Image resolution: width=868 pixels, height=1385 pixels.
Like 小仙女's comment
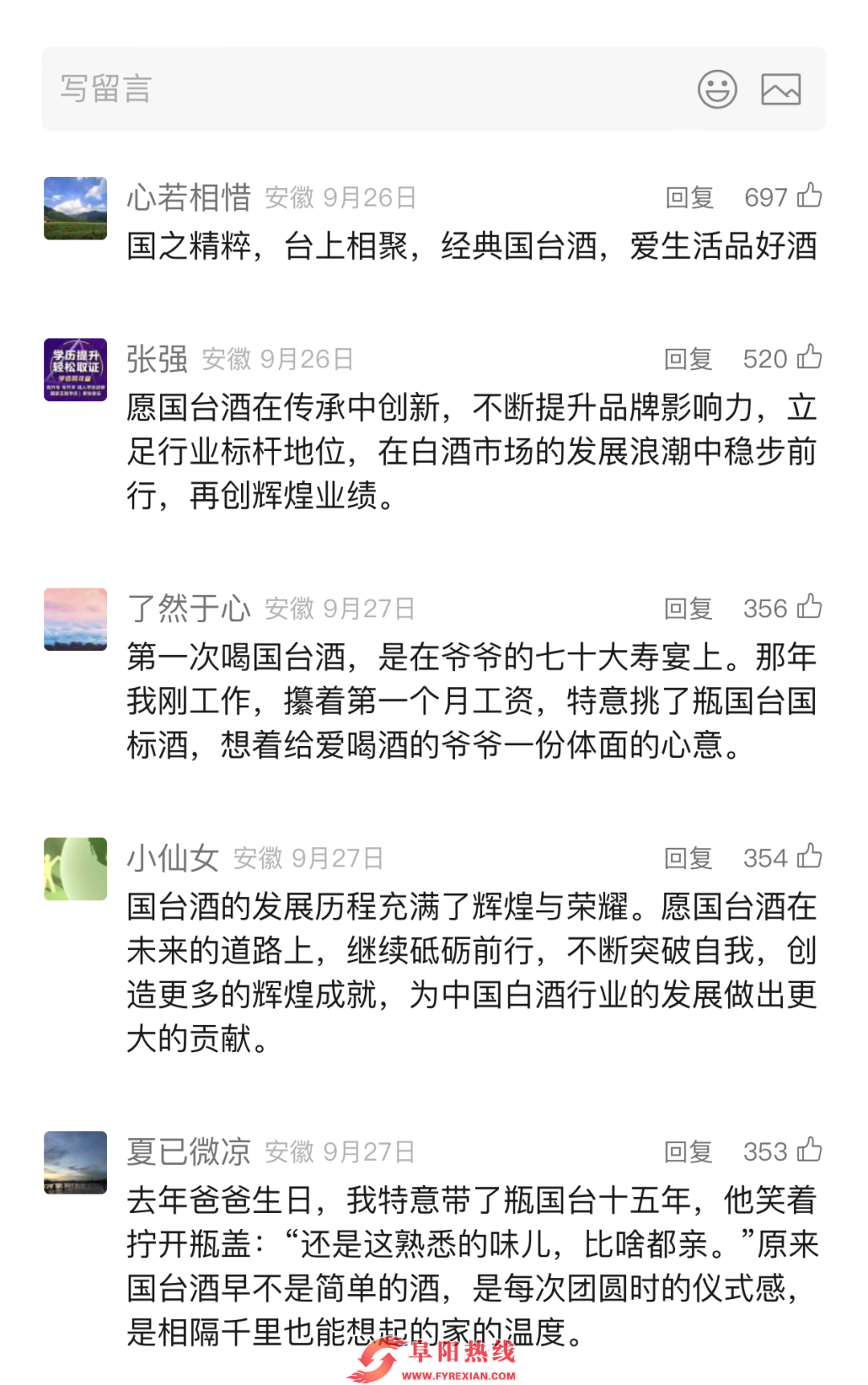click(809, 857)
